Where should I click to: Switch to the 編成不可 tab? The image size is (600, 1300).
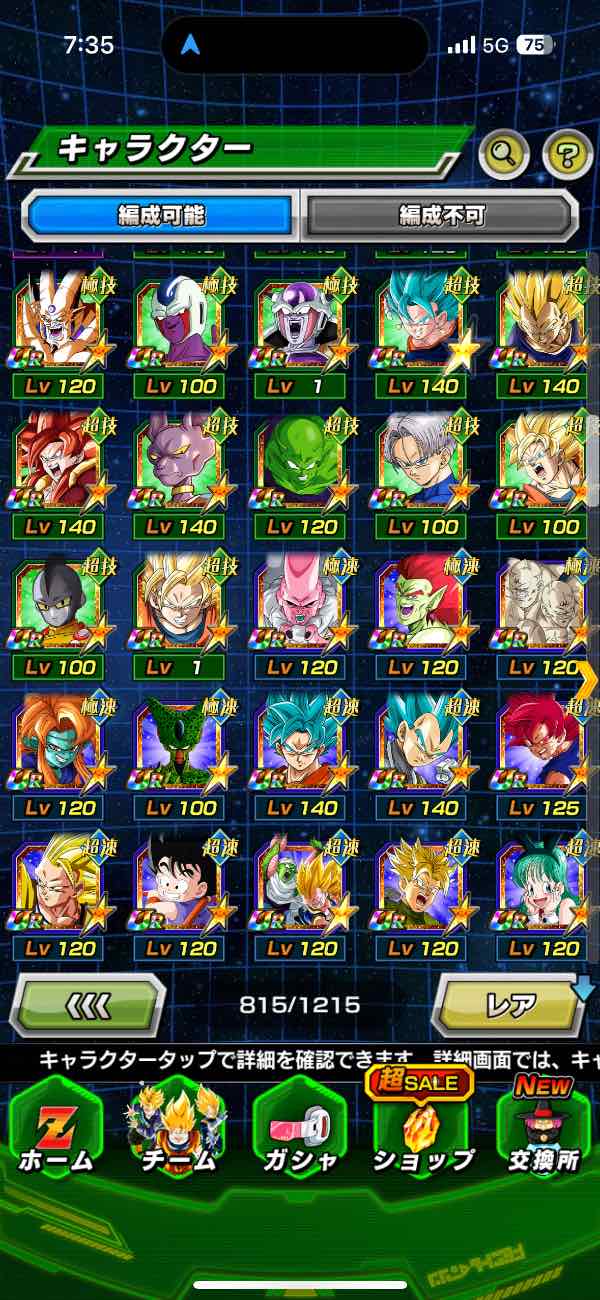tap(441, 214)
